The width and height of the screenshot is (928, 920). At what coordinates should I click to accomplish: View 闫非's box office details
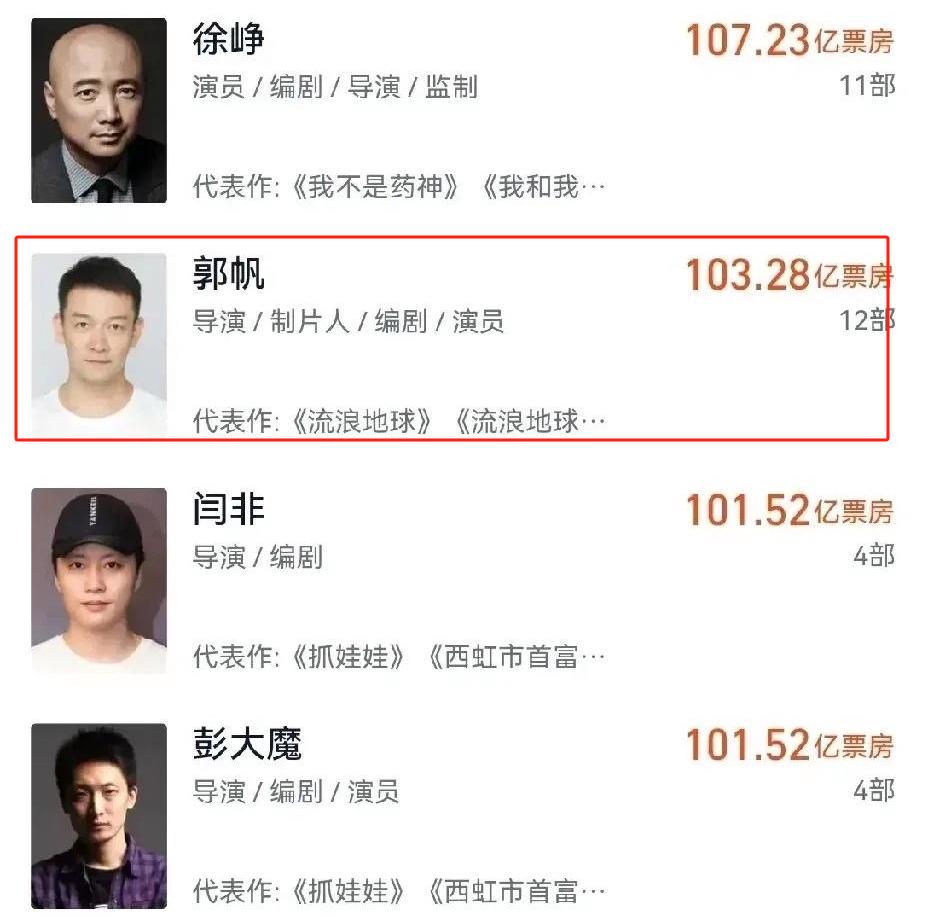pos(788,511)
